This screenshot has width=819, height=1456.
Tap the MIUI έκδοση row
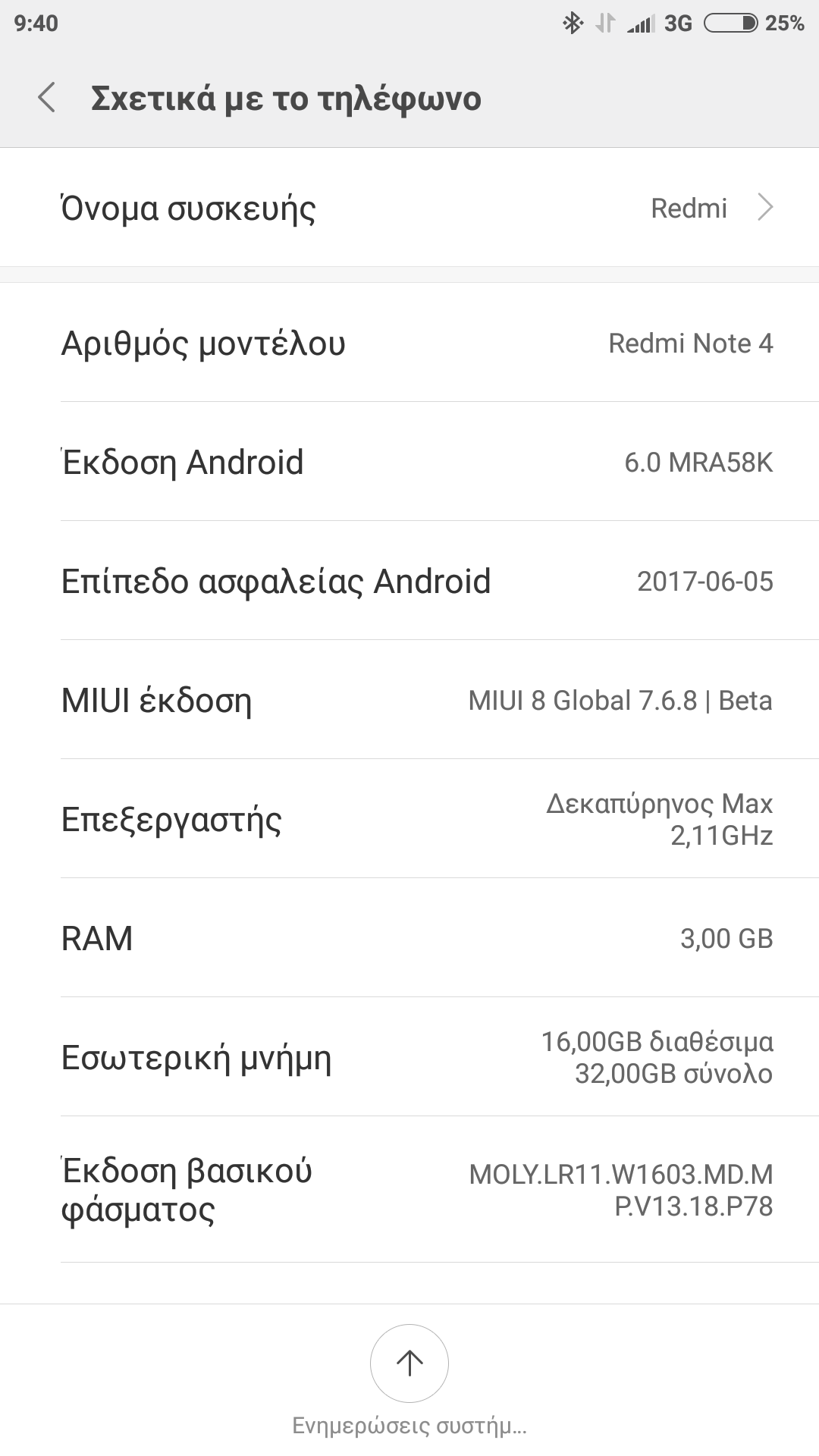[409, 700]
